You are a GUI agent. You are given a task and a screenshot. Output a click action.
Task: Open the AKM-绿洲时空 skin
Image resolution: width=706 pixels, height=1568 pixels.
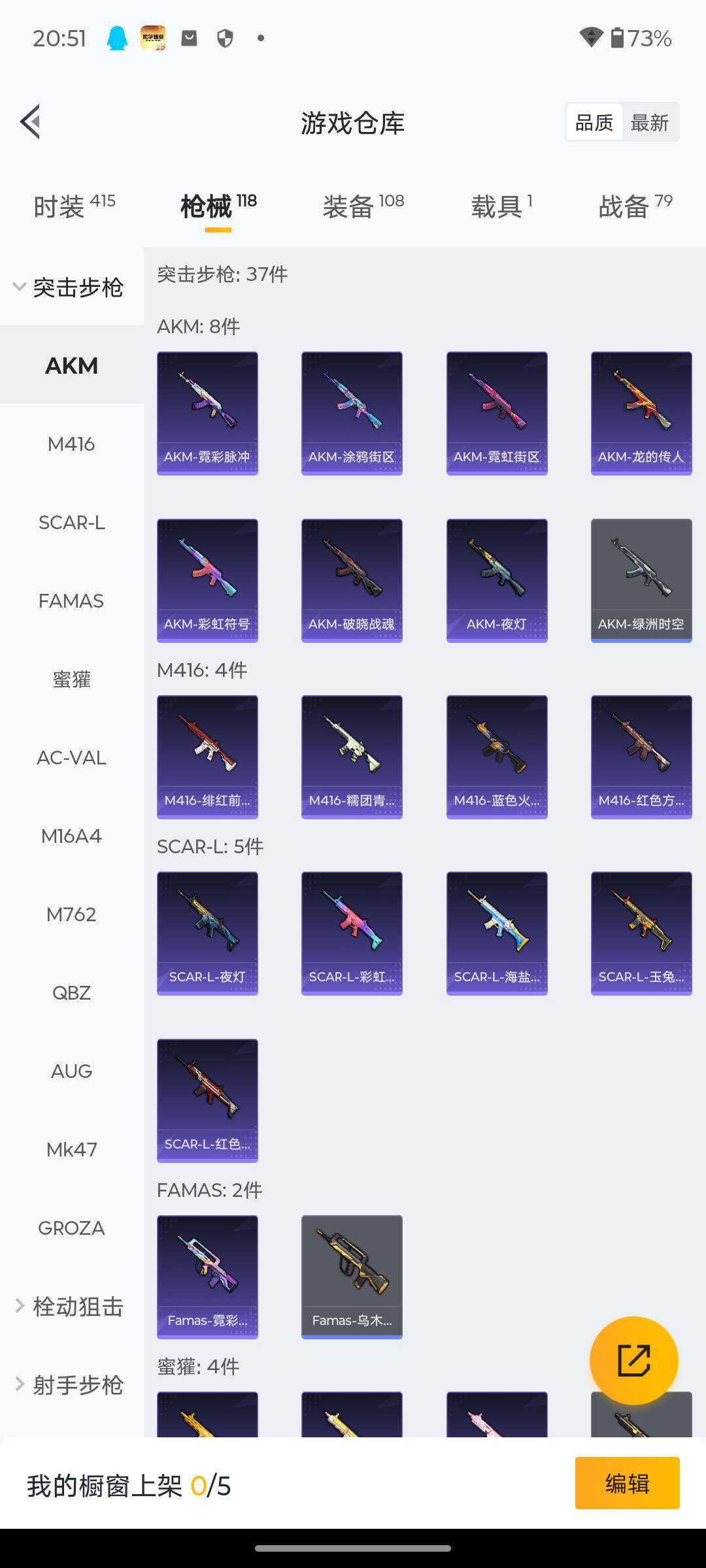(641, 580)
